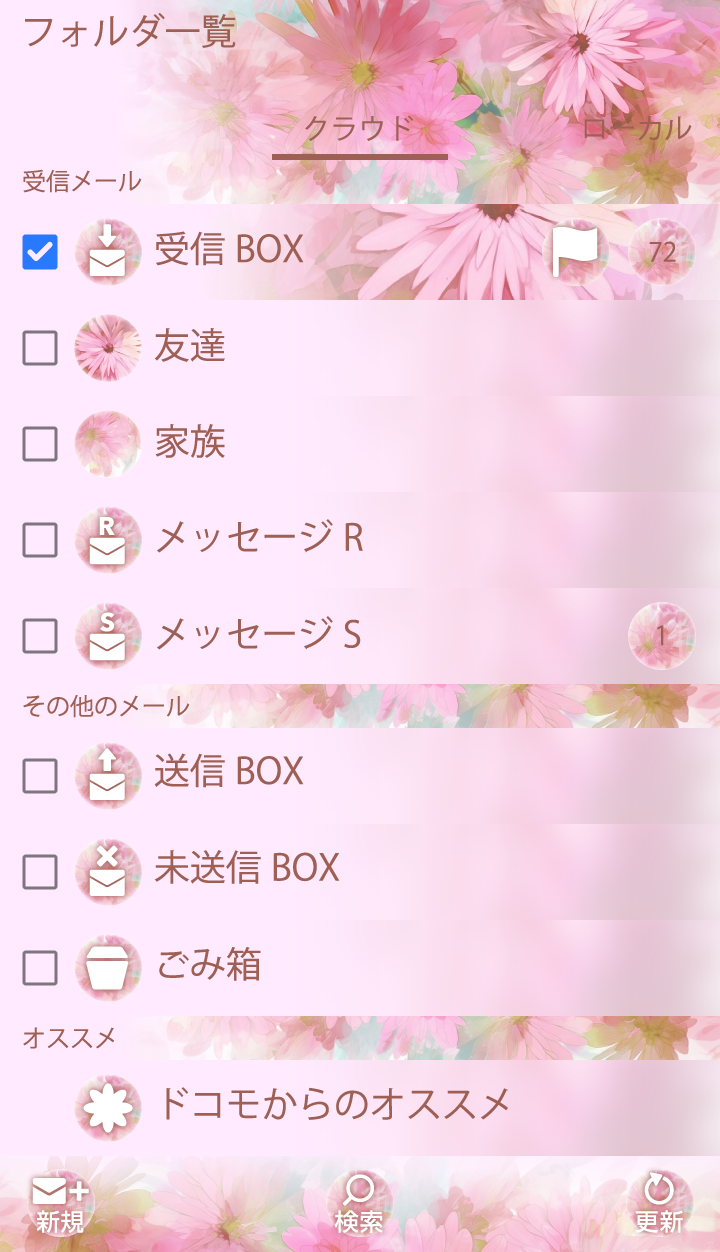
Task: Check the 友達 folder checkbox
Action: click(40, 348)
